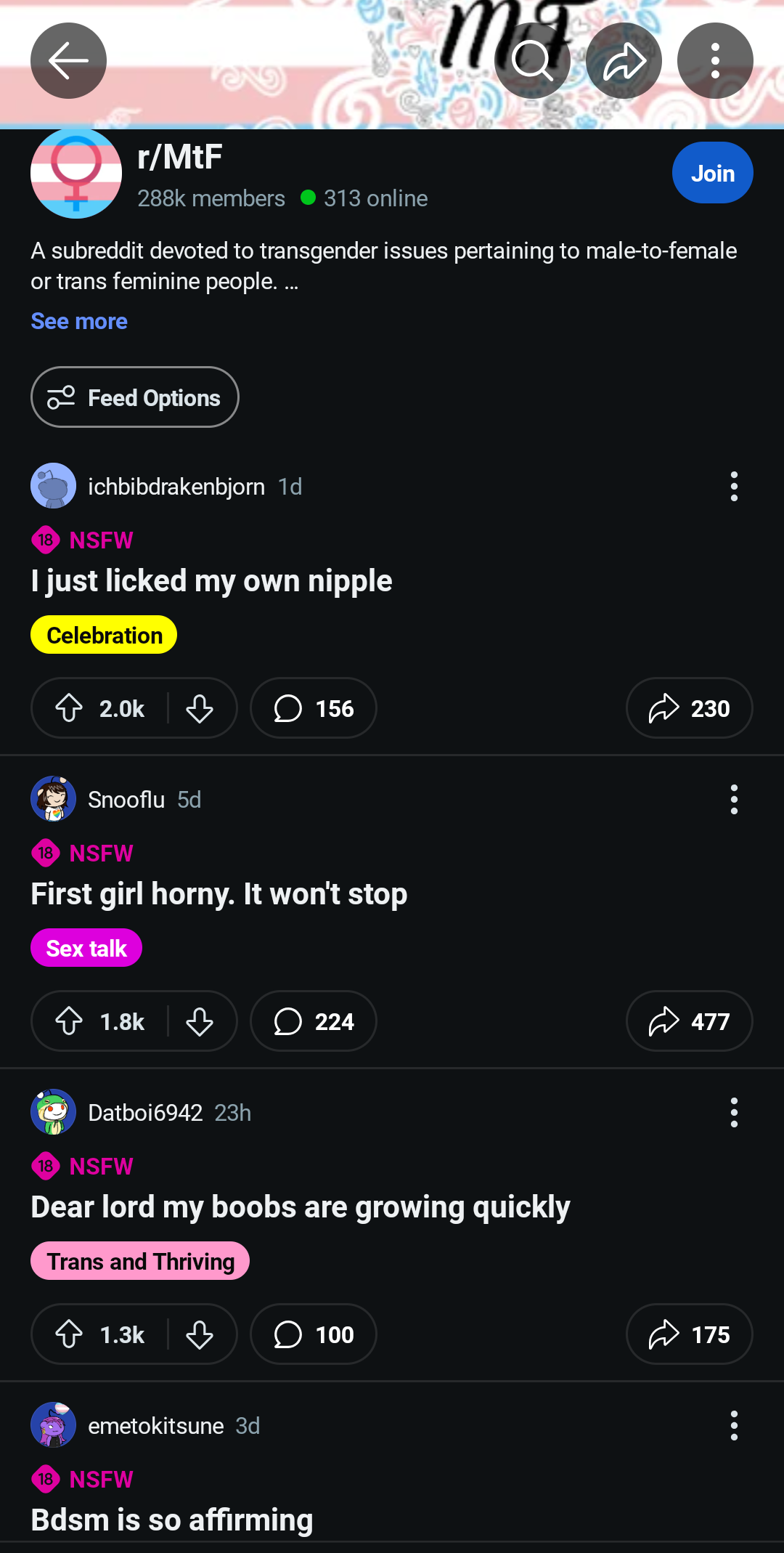This screenshot has width=784, height=1553.
Task: Downvote Snooflu's post
Action: [x=200, y=1021]
